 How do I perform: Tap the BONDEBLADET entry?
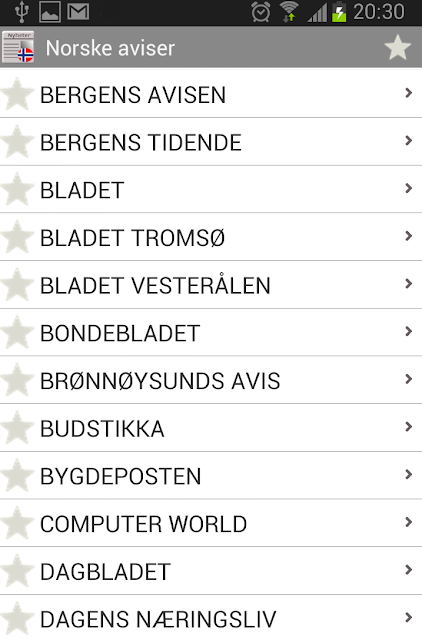(211, 333)
